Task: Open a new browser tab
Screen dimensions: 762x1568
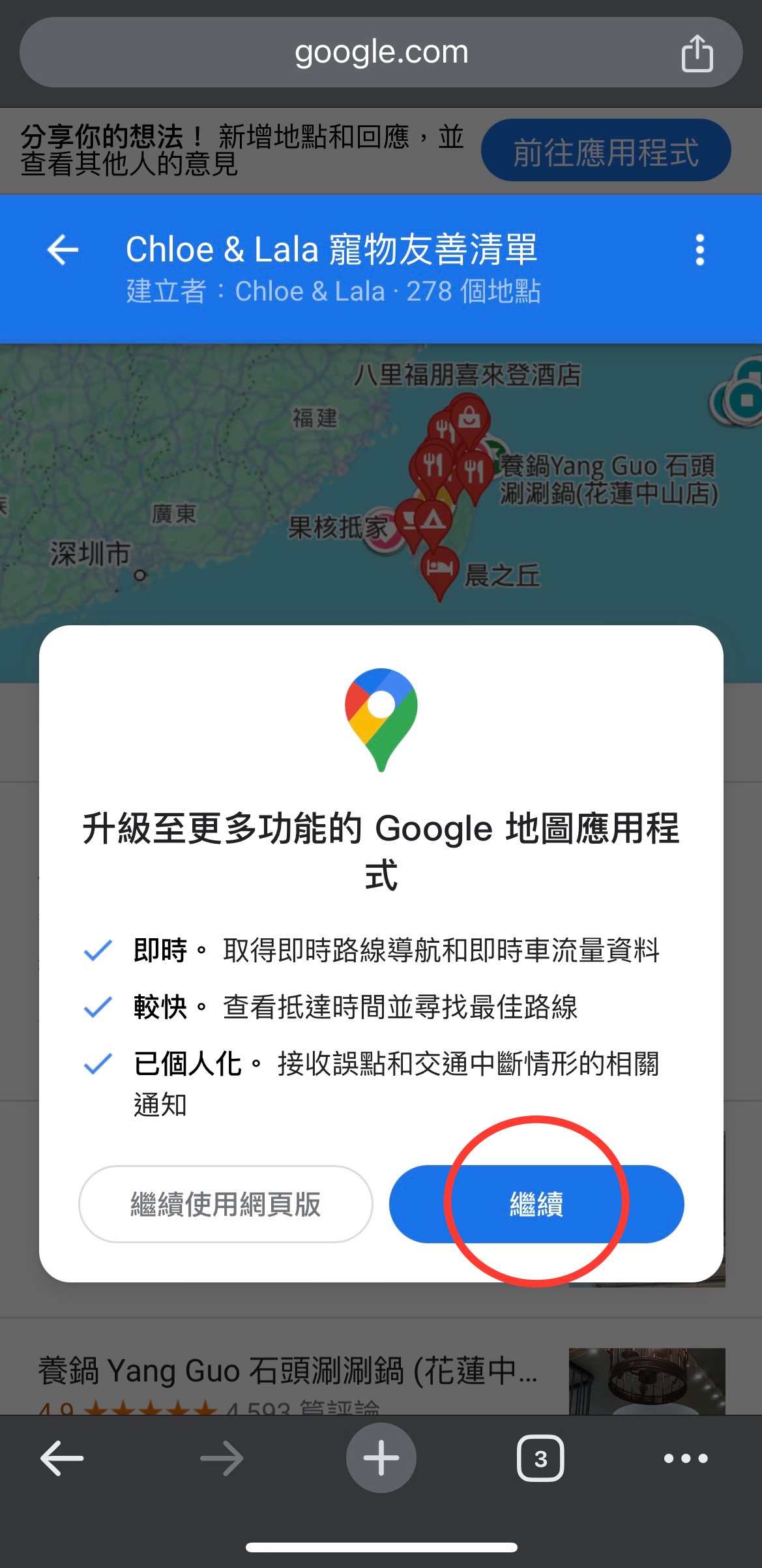Action: pos(381,1458)
